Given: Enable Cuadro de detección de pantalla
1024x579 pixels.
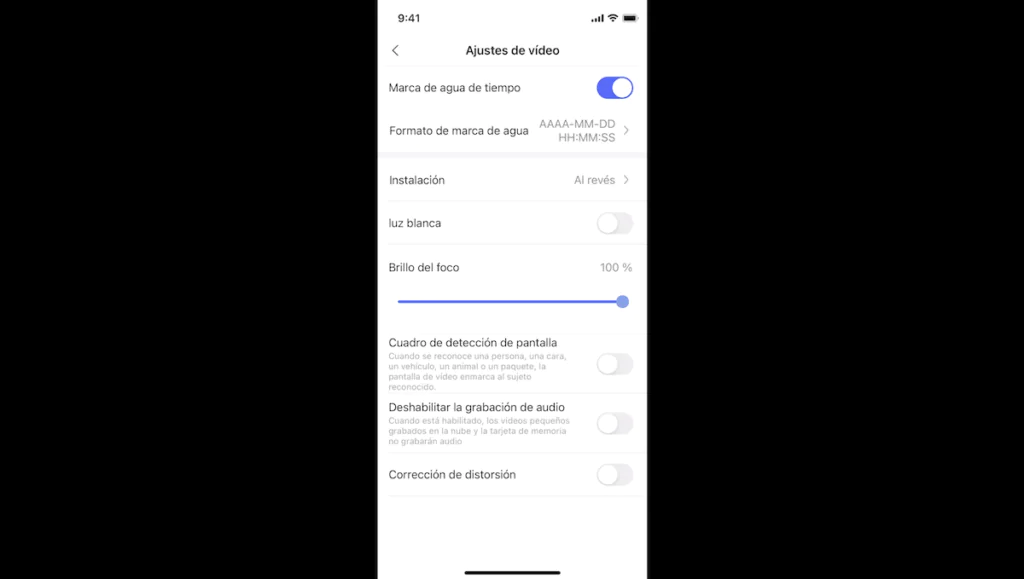Looking at the screenshot, I should 614,364.
